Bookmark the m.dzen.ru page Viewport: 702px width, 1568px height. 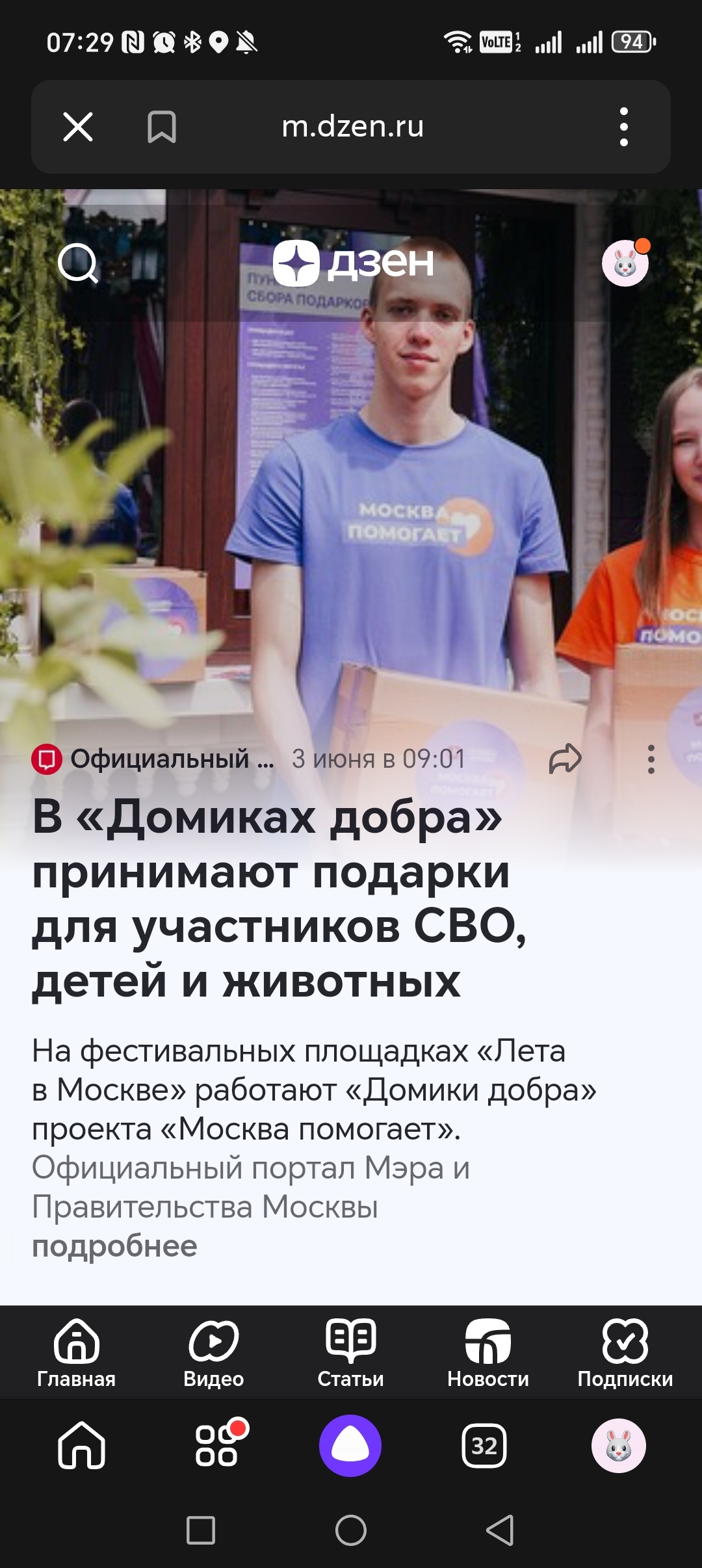coord(161,127)
